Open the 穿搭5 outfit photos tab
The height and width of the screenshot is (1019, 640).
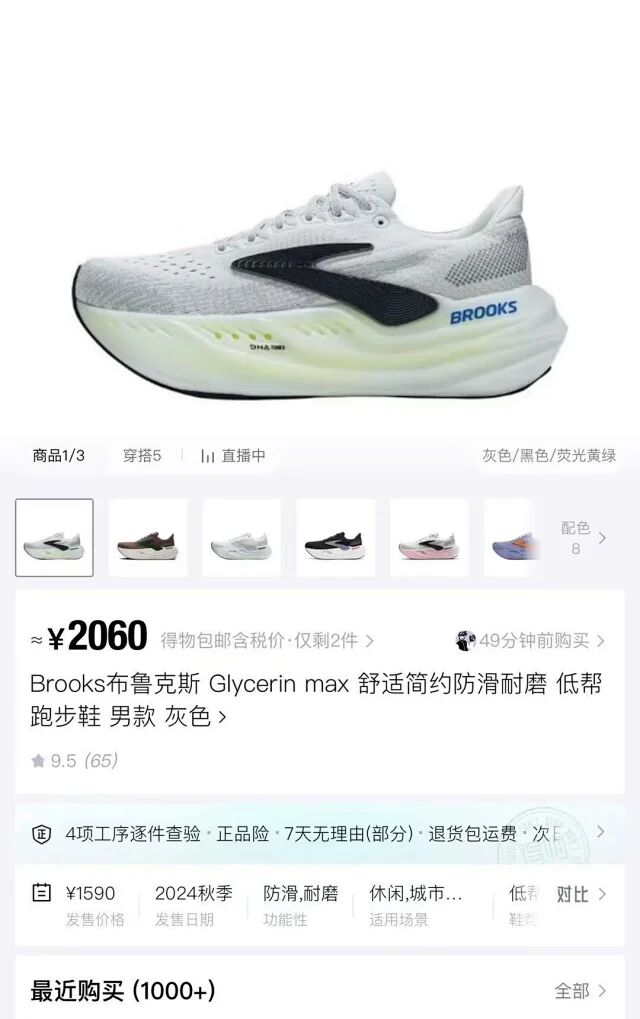(142, 456)
